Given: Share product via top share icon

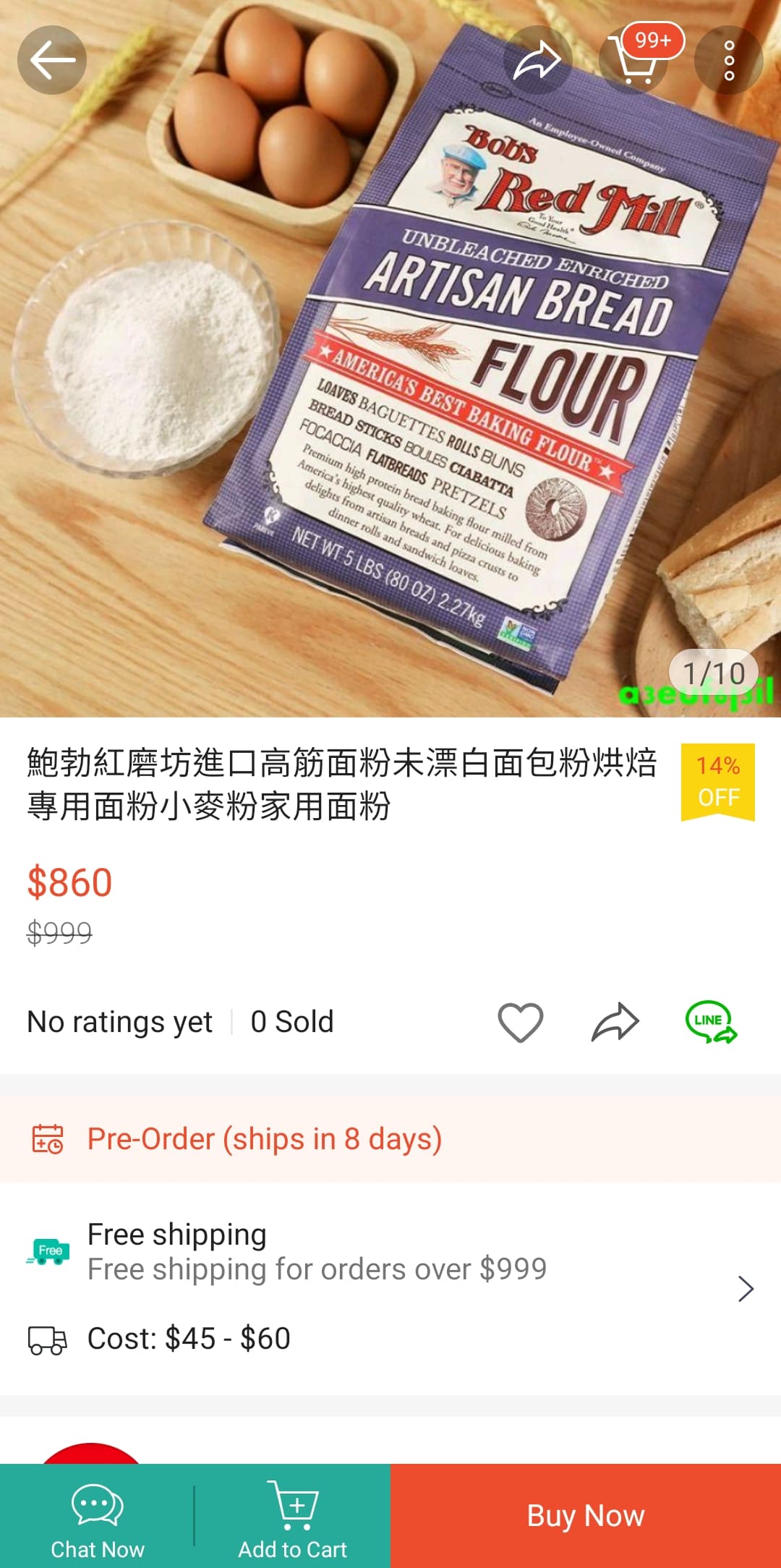Looking at the screenshot, I should [537, 60].
